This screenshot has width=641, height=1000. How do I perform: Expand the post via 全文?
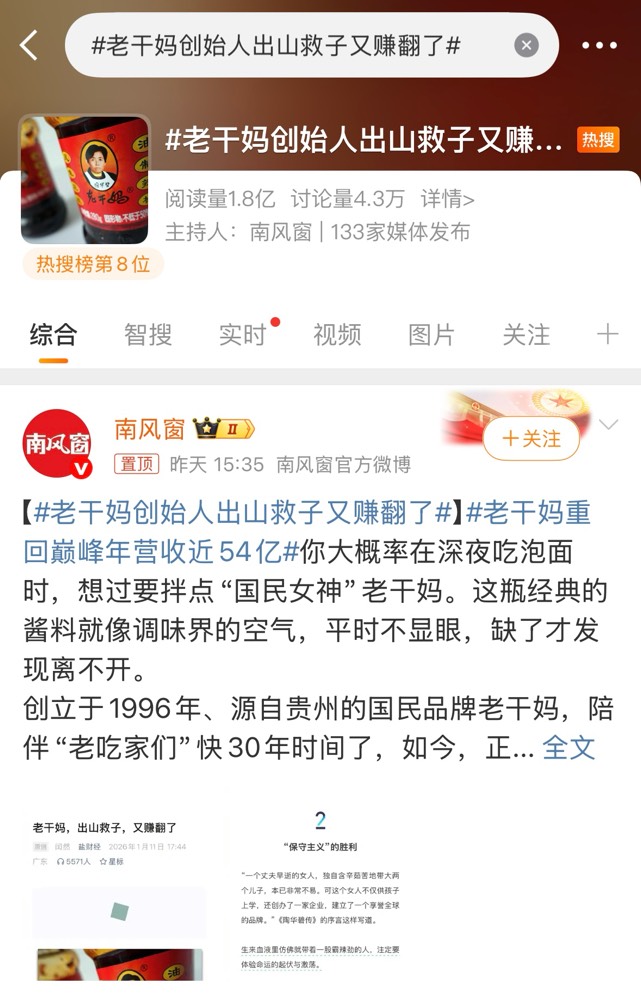click(x=569, y=747)
